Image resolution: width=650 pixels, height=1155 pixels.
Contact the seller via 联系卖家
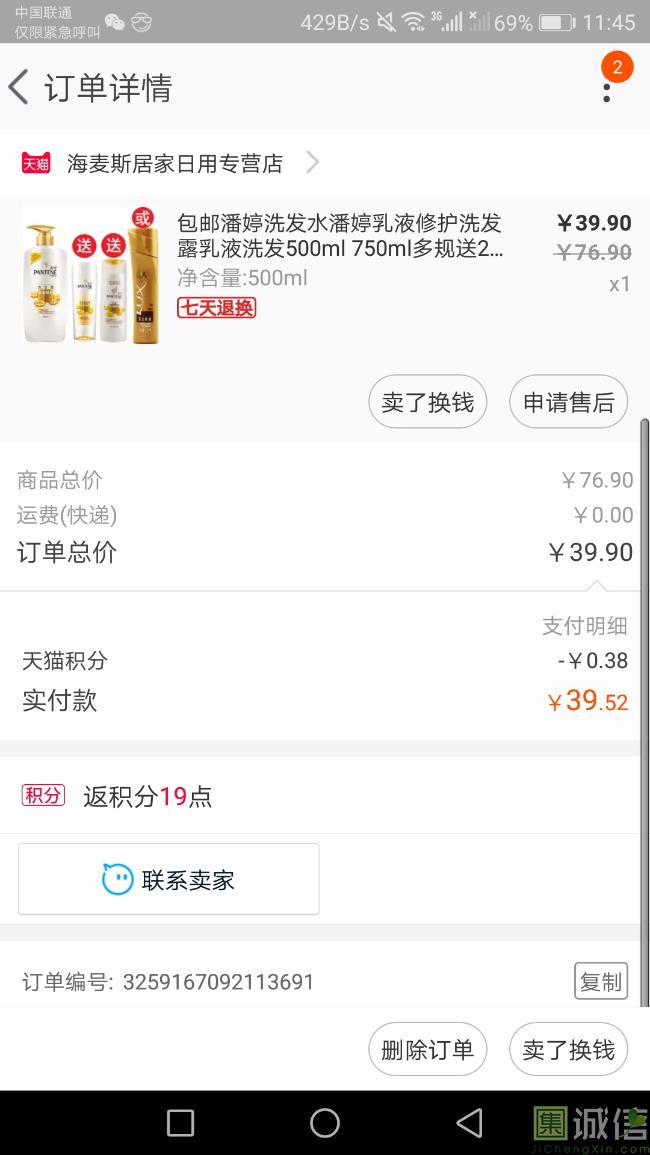coord(169,879)
